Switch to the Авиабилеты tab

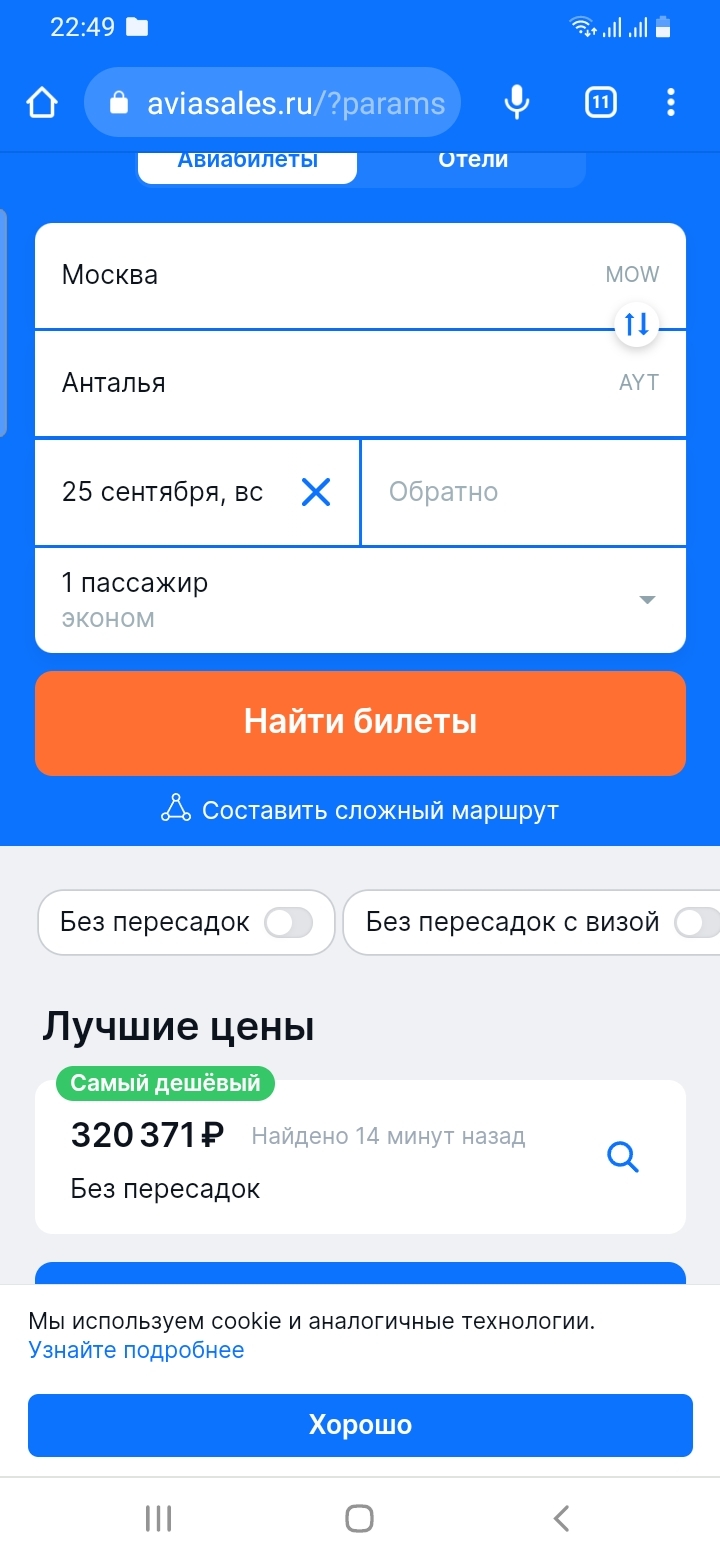click(x=247, y=162)
